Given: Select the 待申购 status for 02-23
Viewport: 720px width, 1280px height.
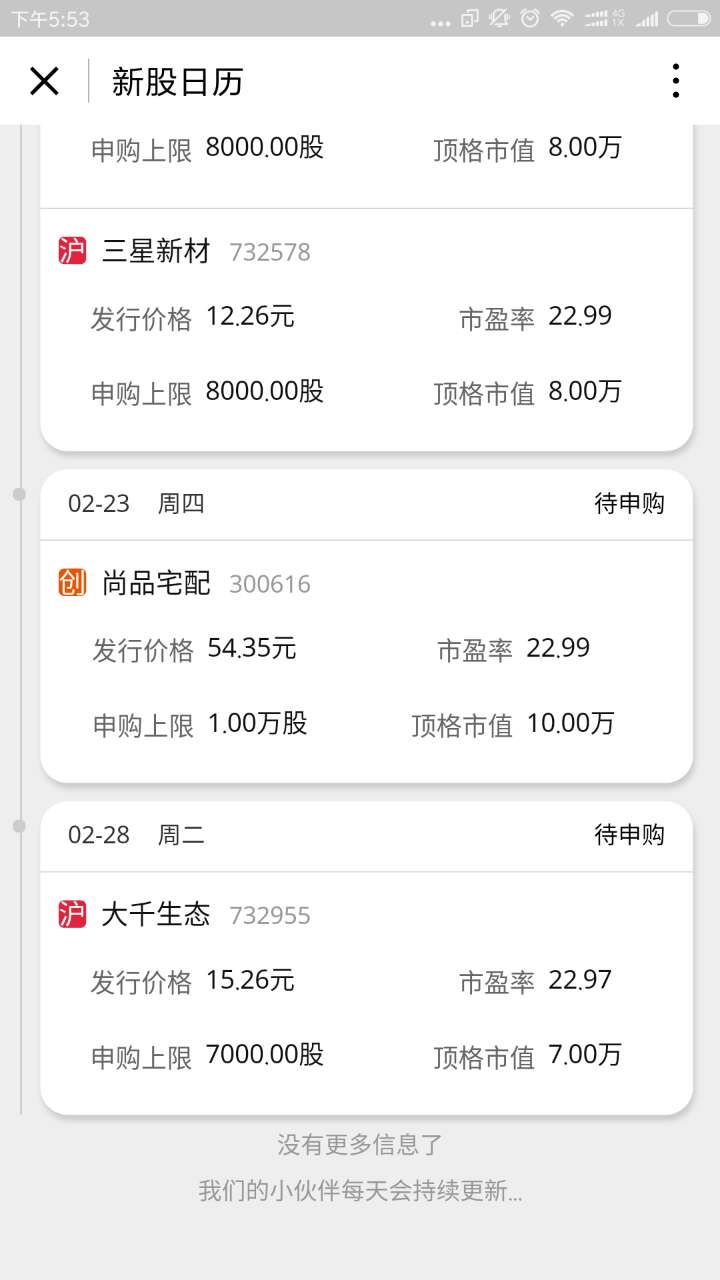Looking at the screenshot, I should (629, 503).
